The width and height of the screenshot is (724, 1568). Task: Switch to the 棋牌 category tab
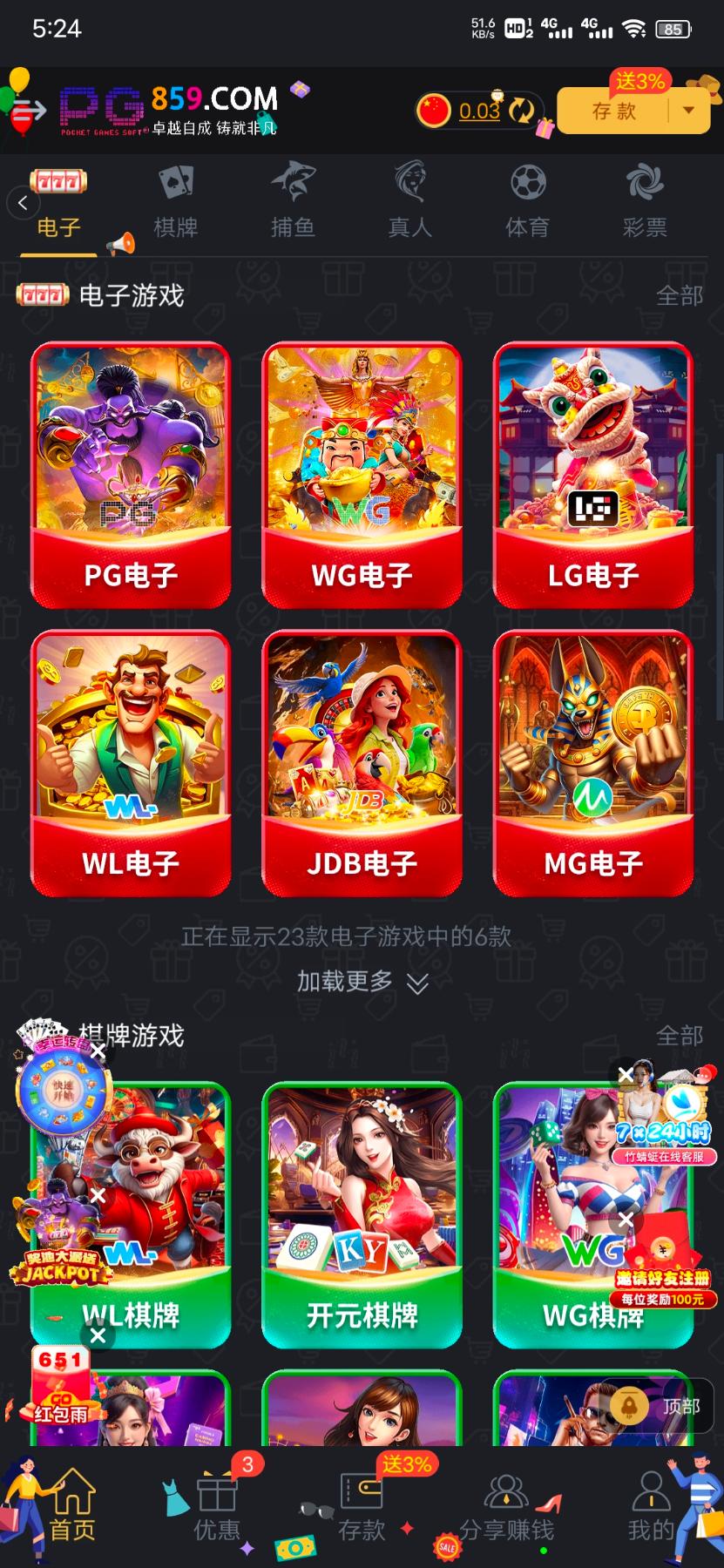coord(175,205)
